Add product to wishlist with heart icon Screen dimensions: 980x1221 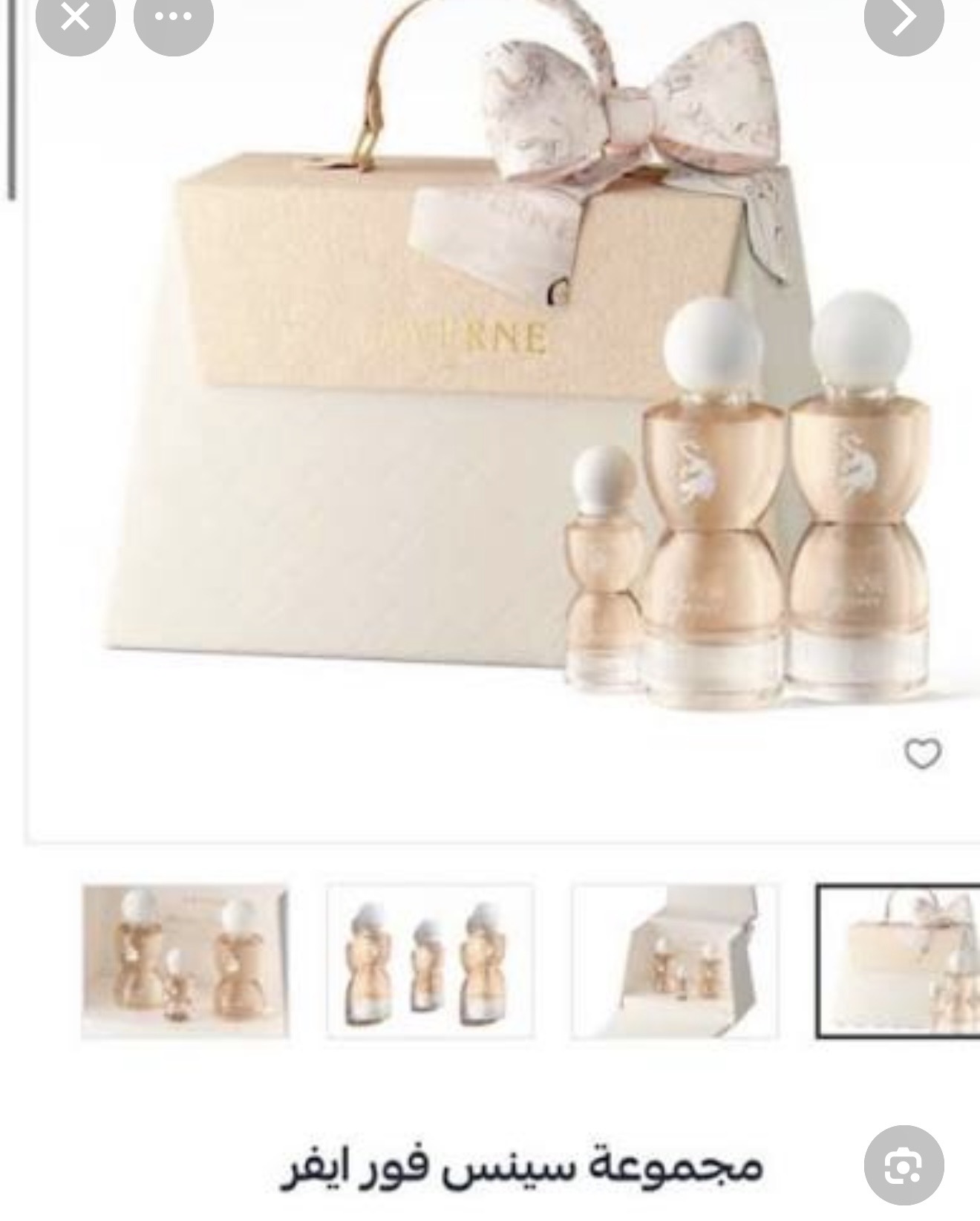click(923, 754)
